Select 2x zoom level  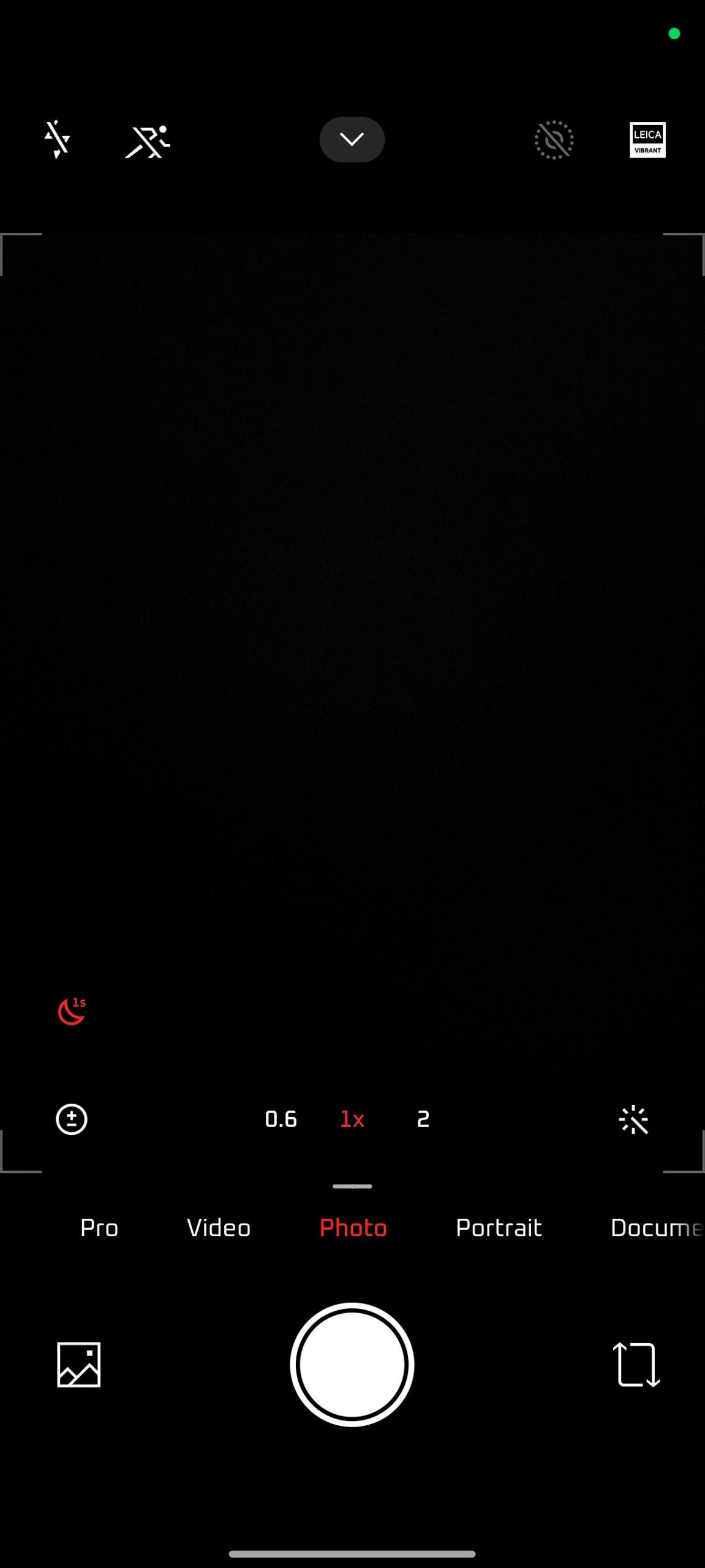pos(423,1120)
